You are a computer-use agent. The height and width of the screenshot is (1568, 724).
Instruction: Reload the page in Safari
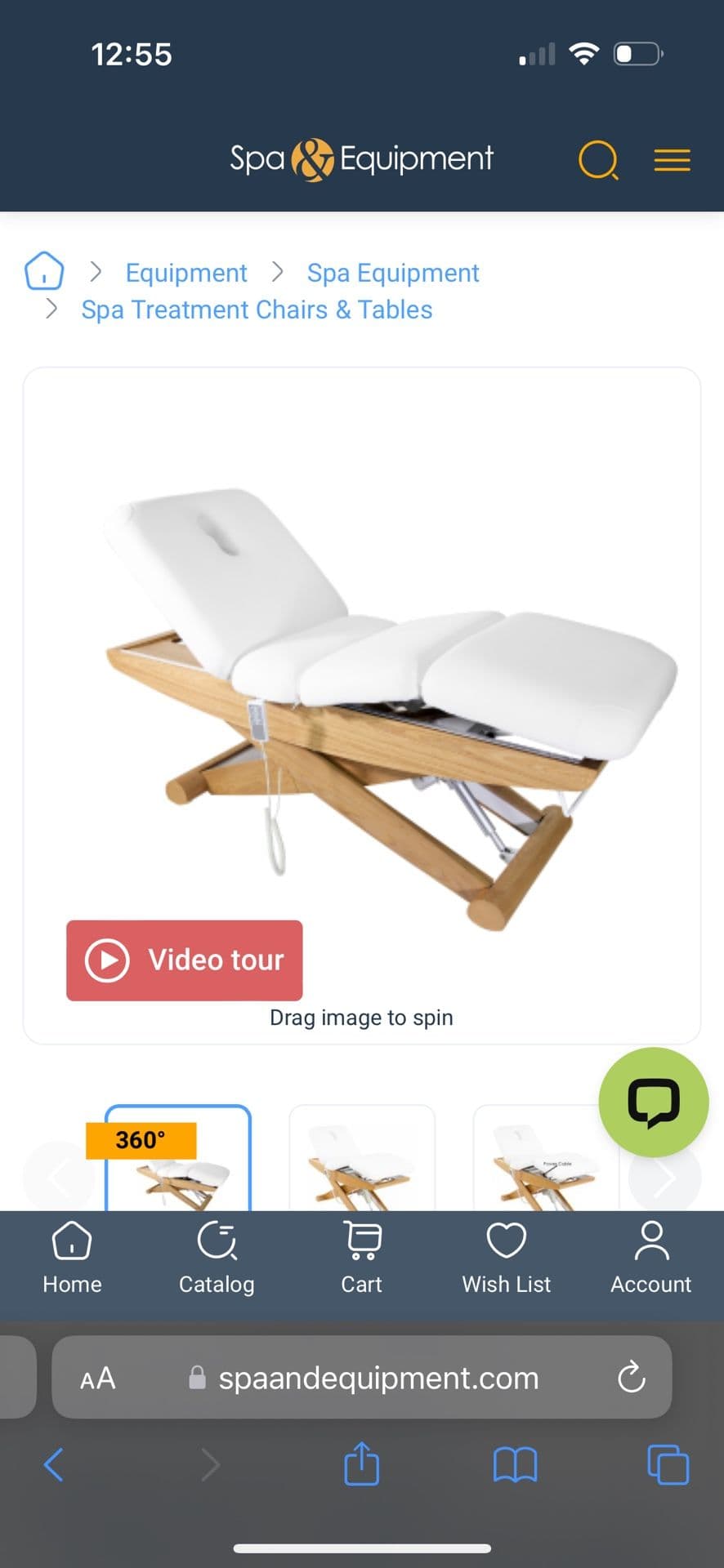(631, 1378)
